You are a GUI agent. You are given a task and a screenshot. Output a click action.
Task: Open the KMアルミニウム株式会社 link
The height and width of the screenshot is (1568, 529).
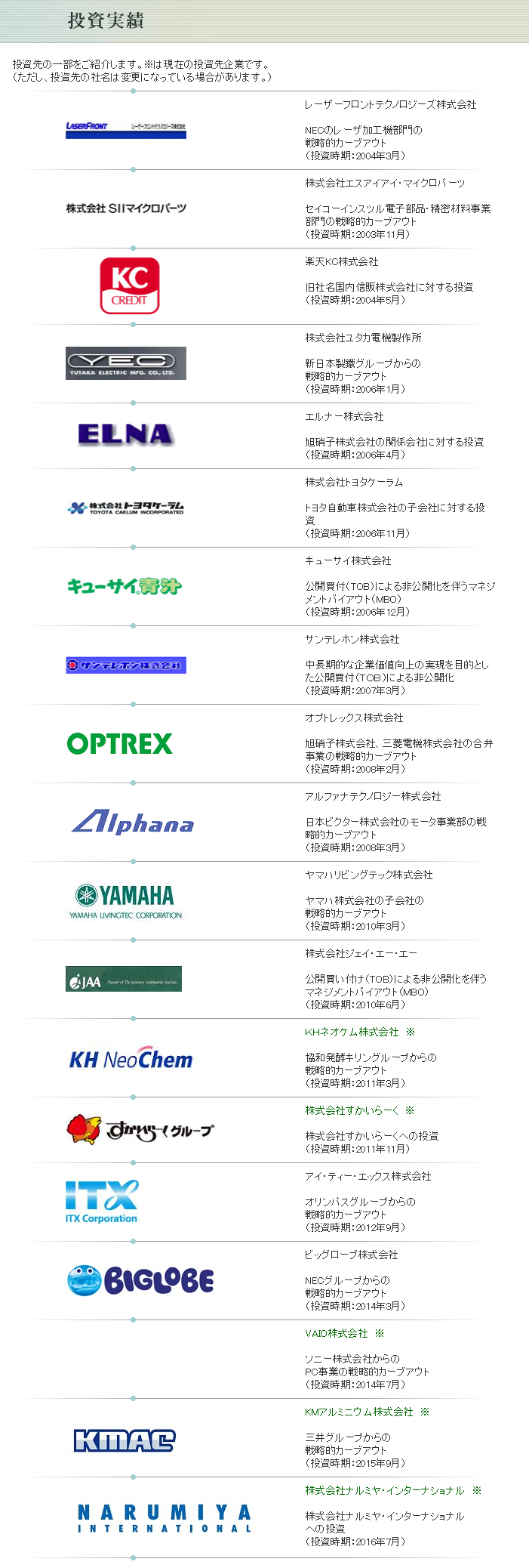[359, 1412]
